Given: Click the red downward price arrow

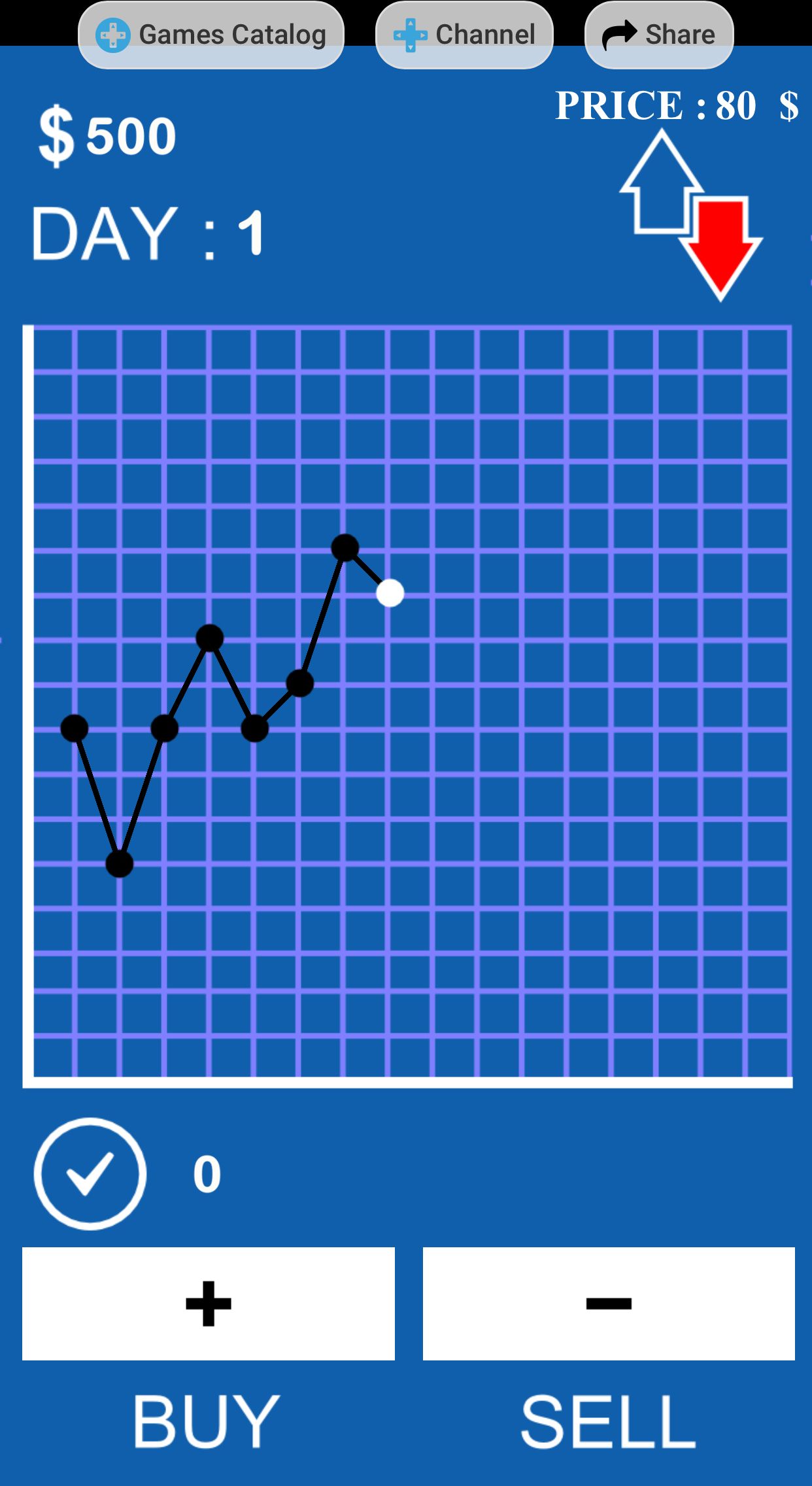Looking at the screenshot, I should pos(722,245).
